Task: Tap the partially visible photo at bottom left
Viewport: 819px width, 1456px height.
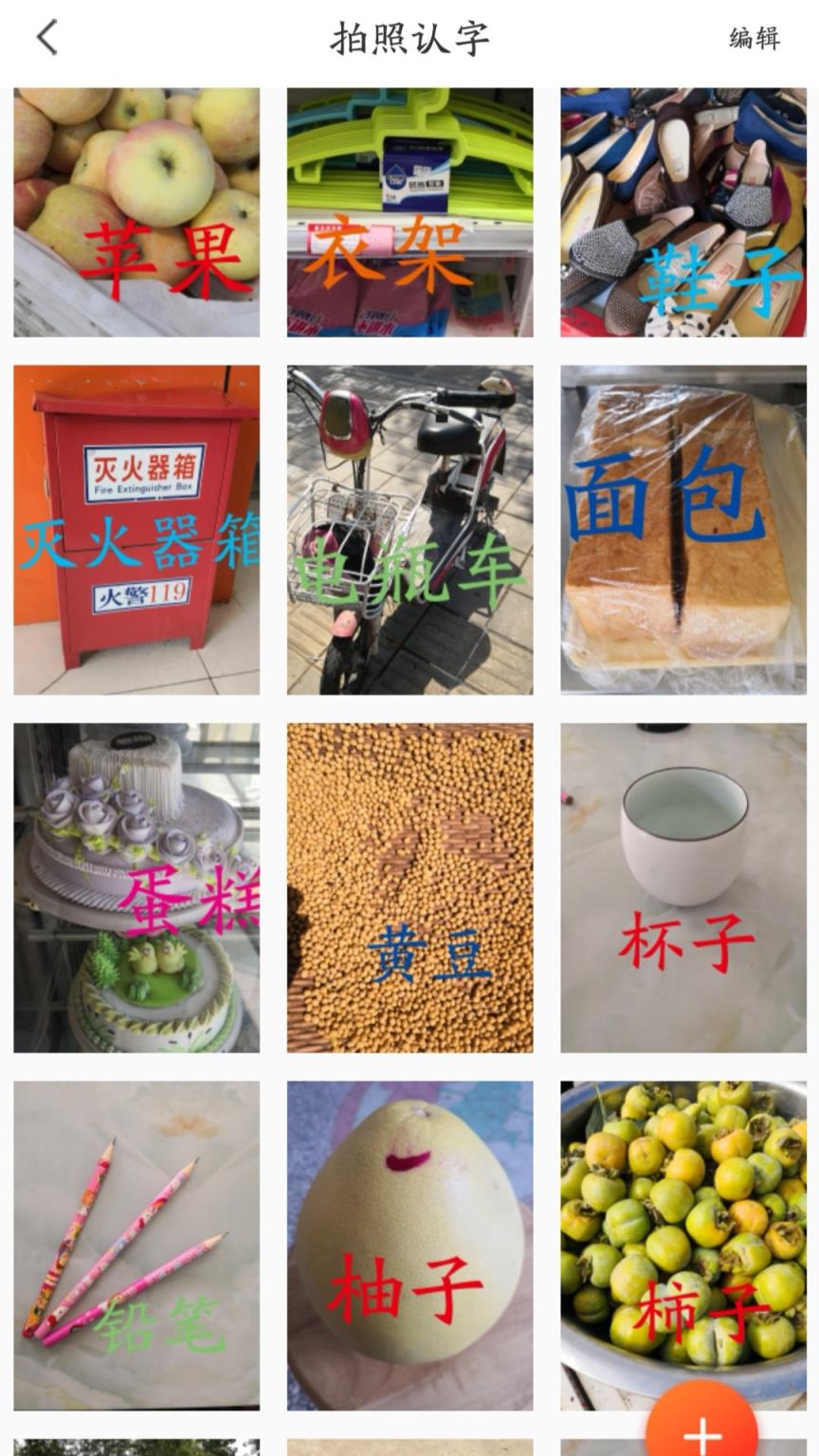Action: pos(136,1446)
